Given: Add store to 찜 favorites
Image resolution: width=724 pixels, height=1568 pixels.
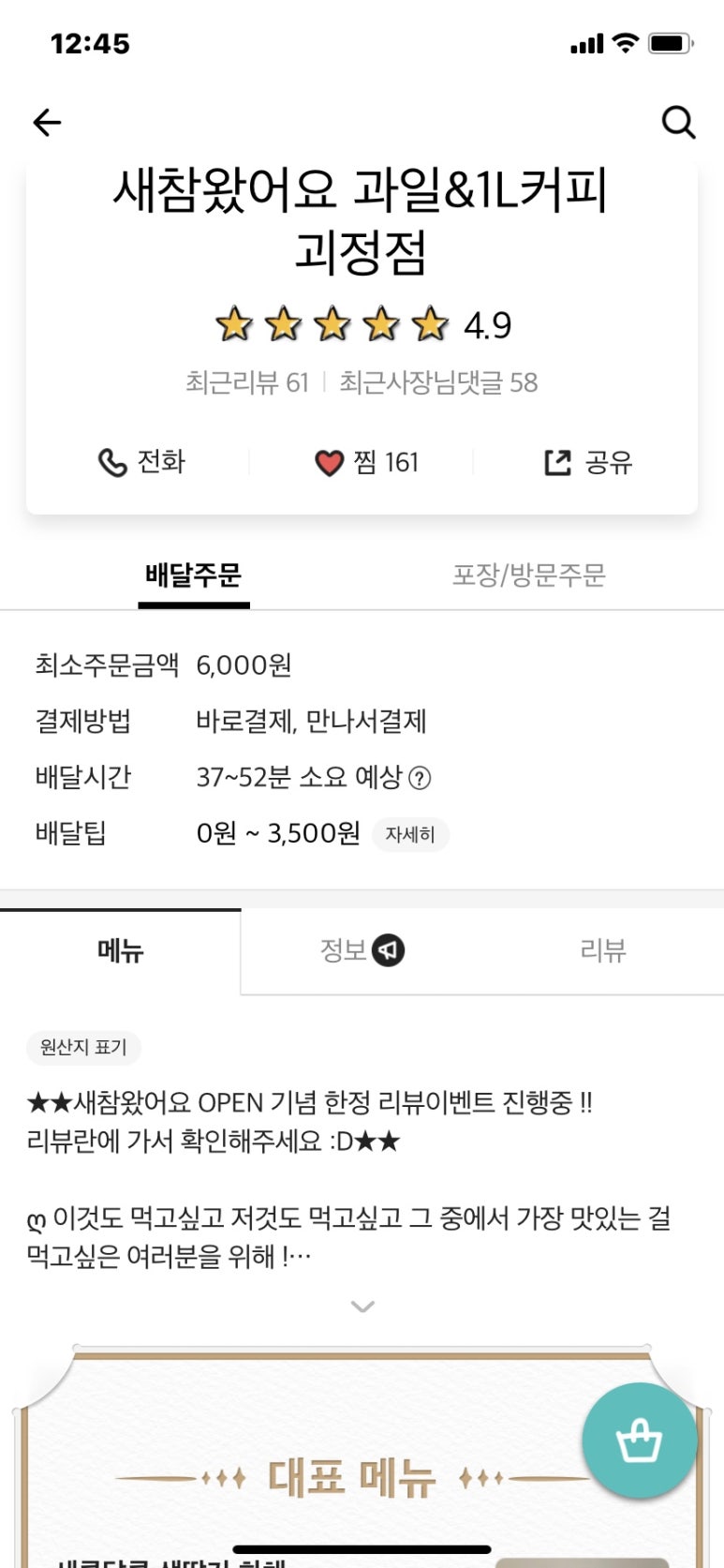Looking at the screenshot, I should (366, 462).
